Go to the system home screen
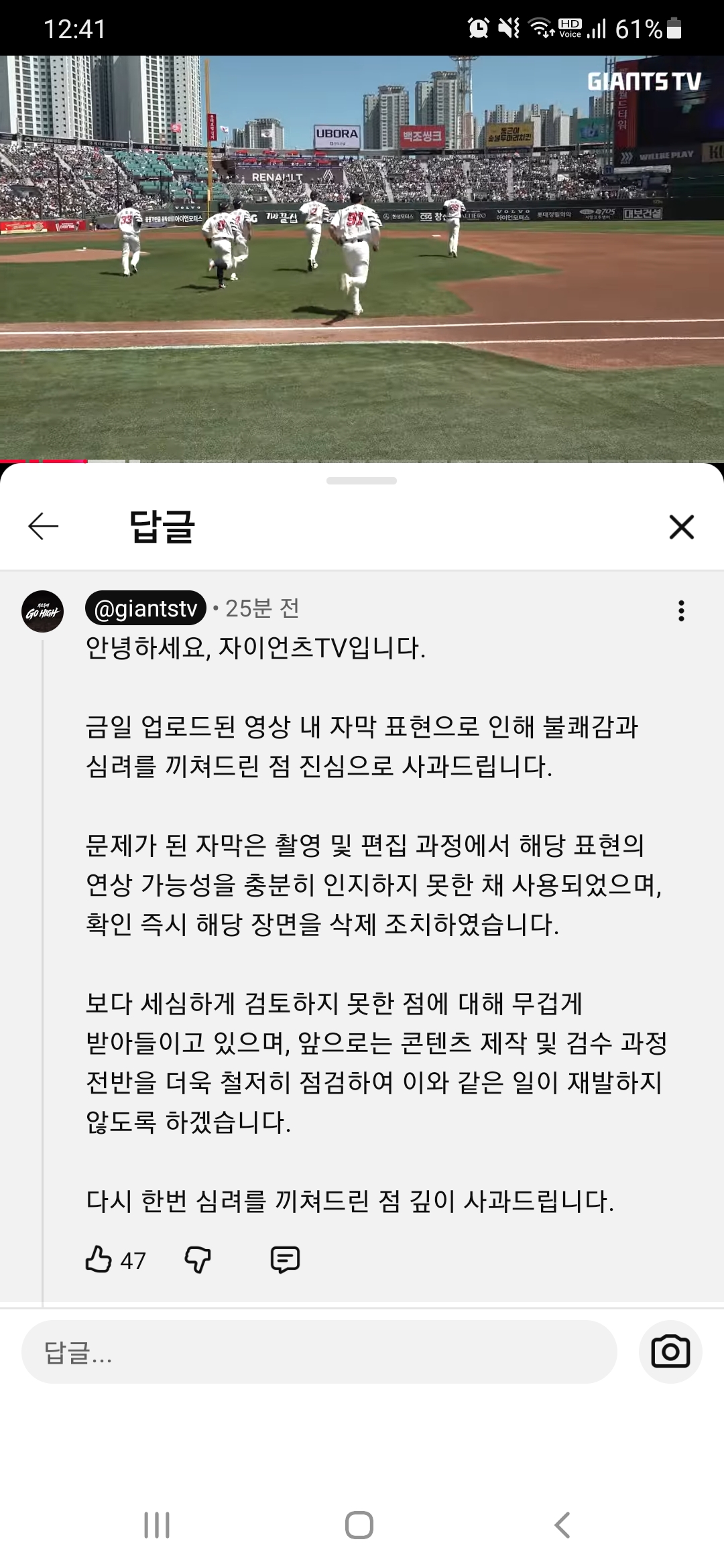This screenshot has width=724, height=1568. click(359, 1525)
